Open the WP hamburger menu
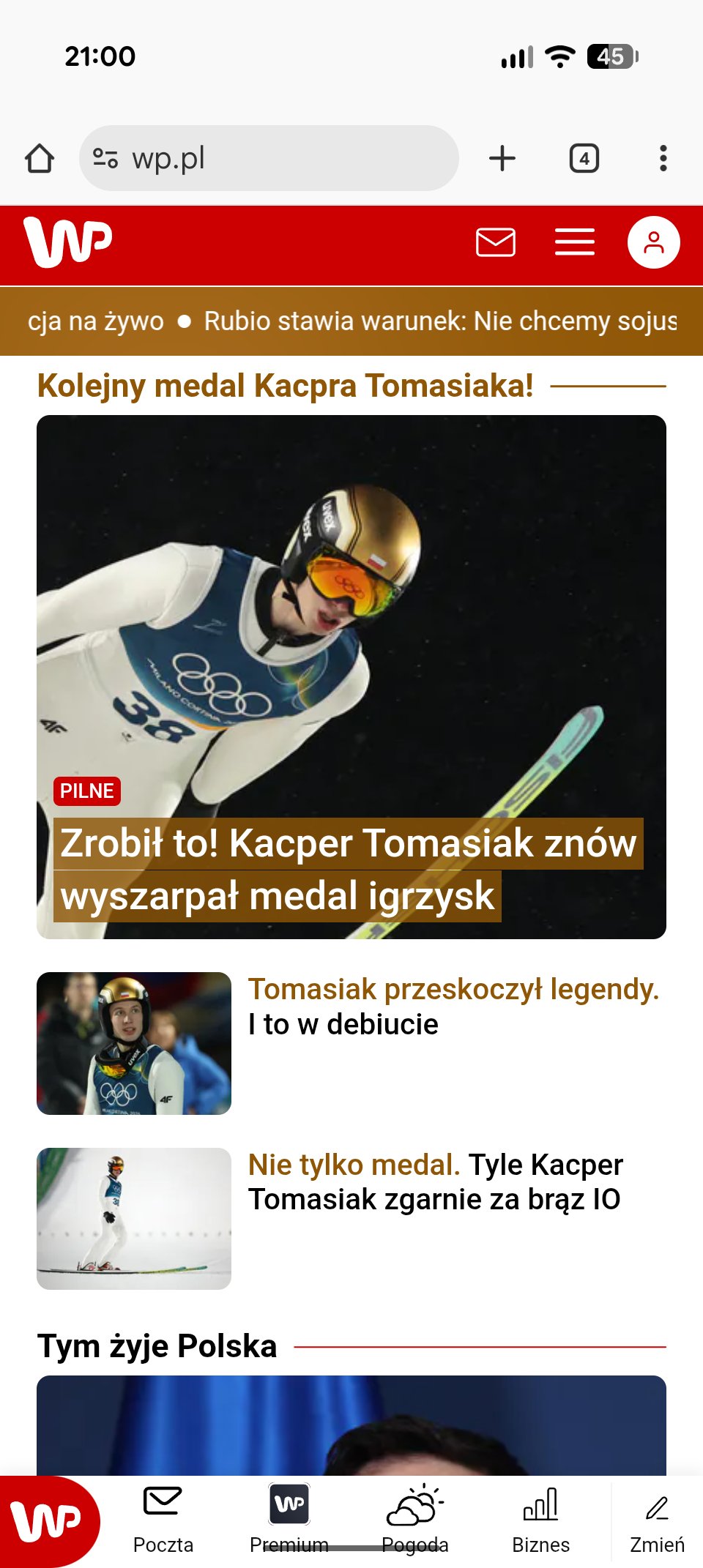 tap(575, 242)
